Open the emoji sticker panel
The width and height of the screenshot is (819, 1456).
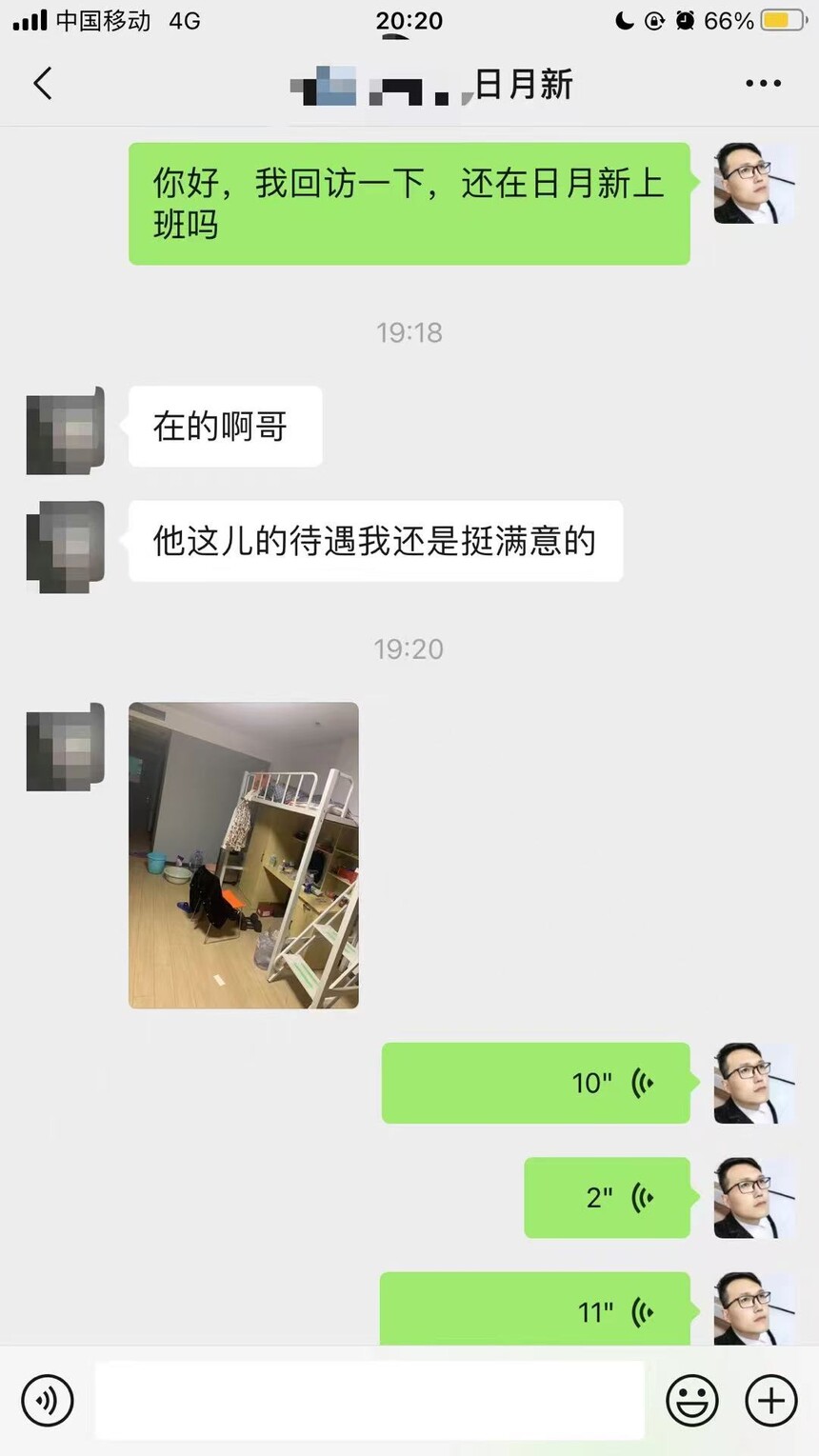coord(691,1400)
